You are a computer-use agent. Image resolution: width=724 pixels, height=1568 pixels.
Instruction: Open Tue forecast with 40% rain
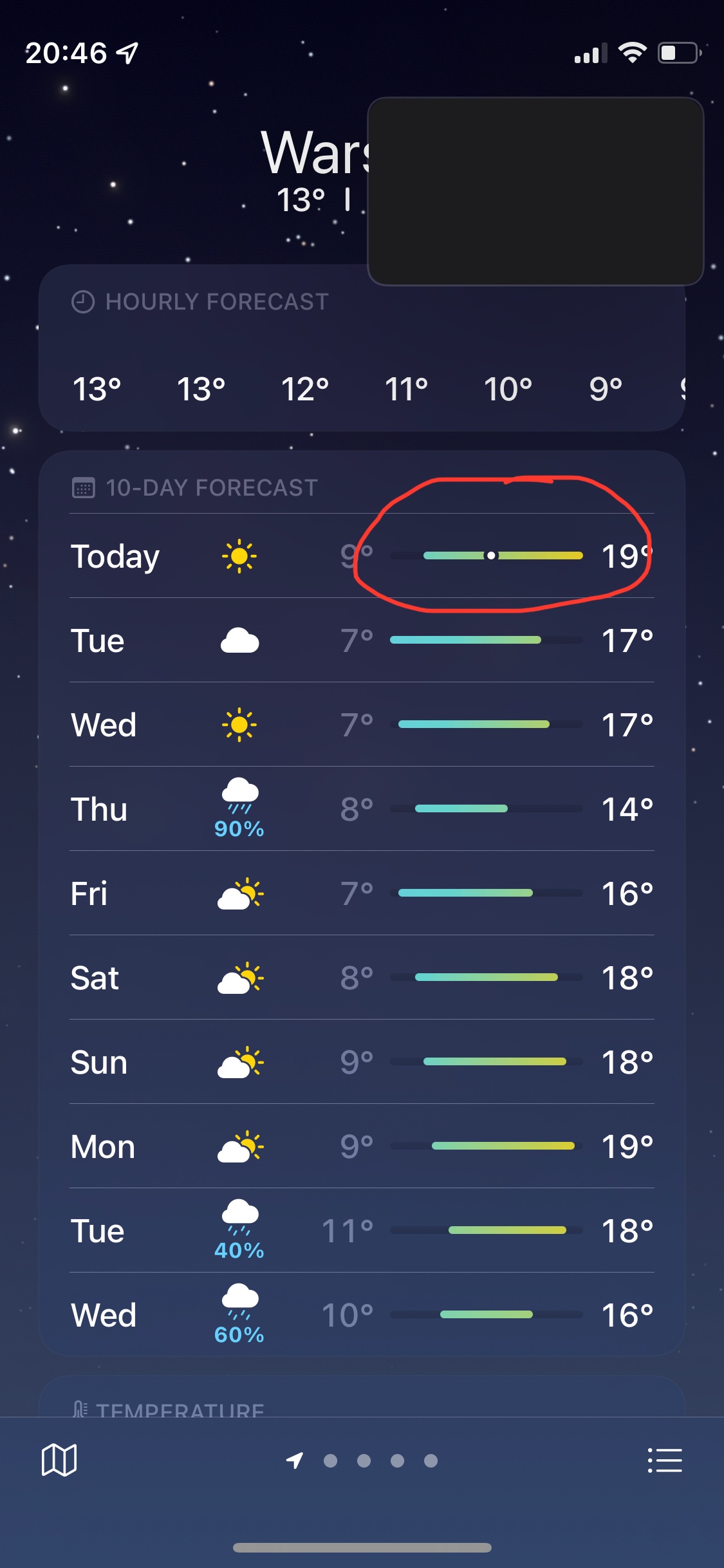[x=362, y=1231]
